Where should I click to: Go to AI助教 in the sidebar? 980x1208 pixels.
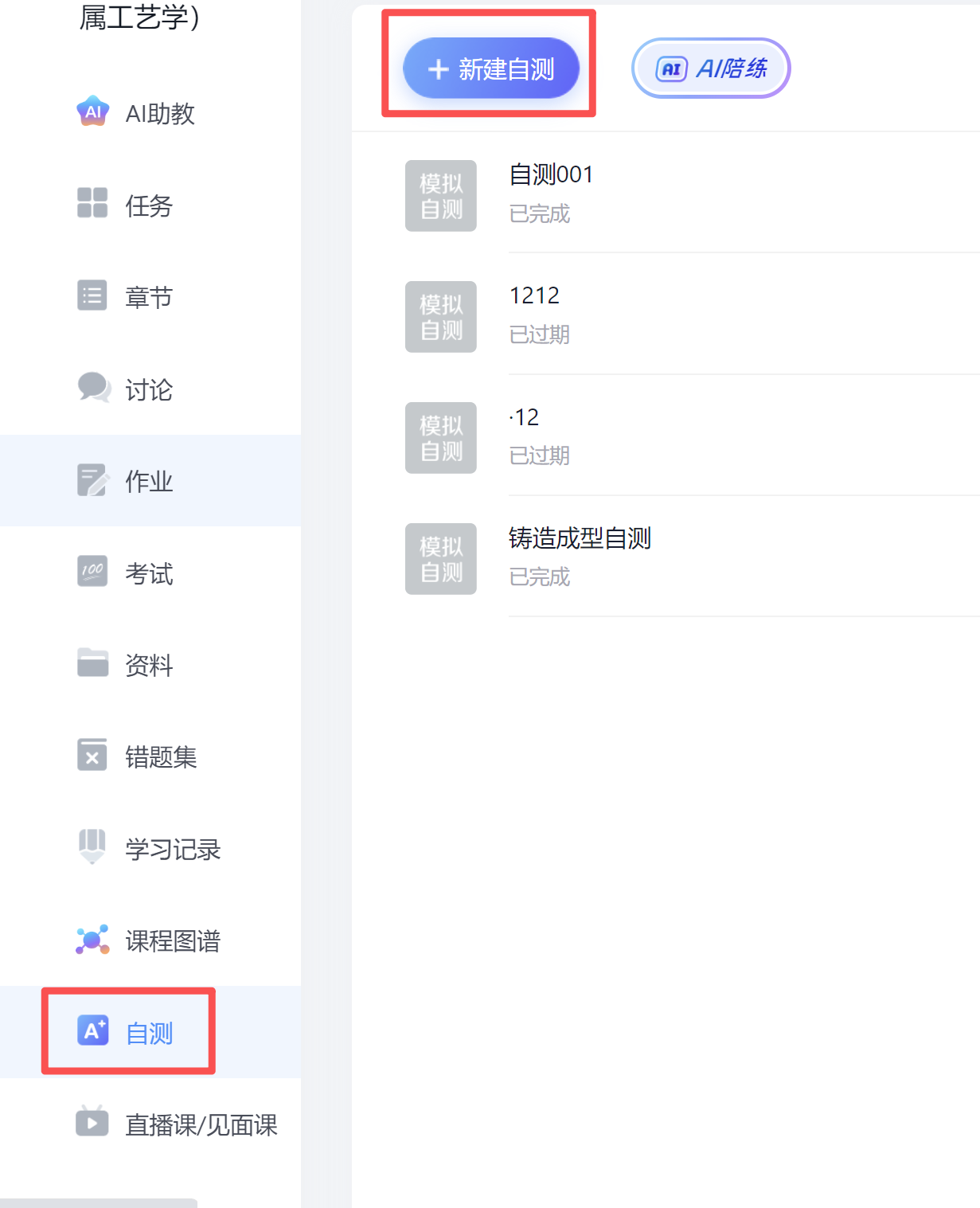(150, 114)
